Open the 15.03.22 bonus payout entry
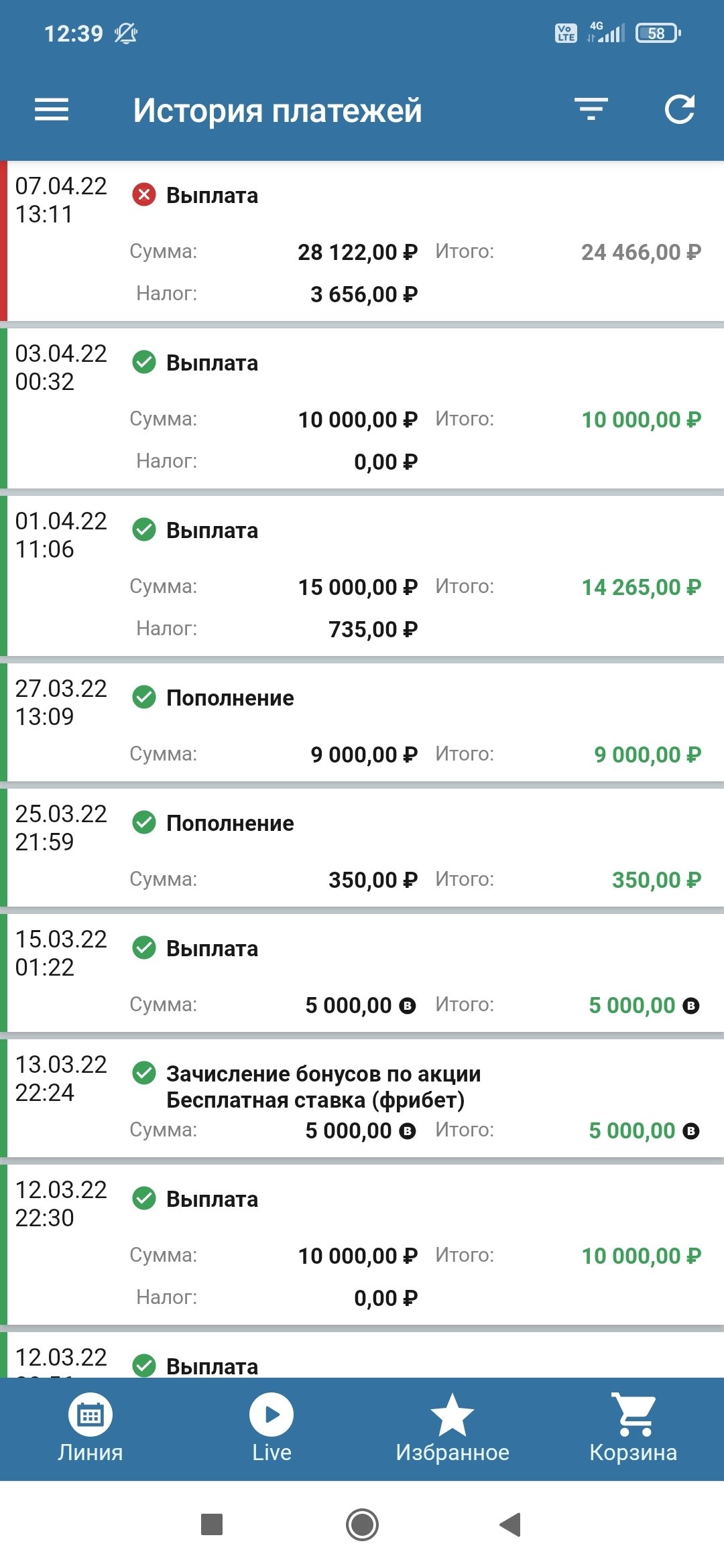 coord(362,973)
